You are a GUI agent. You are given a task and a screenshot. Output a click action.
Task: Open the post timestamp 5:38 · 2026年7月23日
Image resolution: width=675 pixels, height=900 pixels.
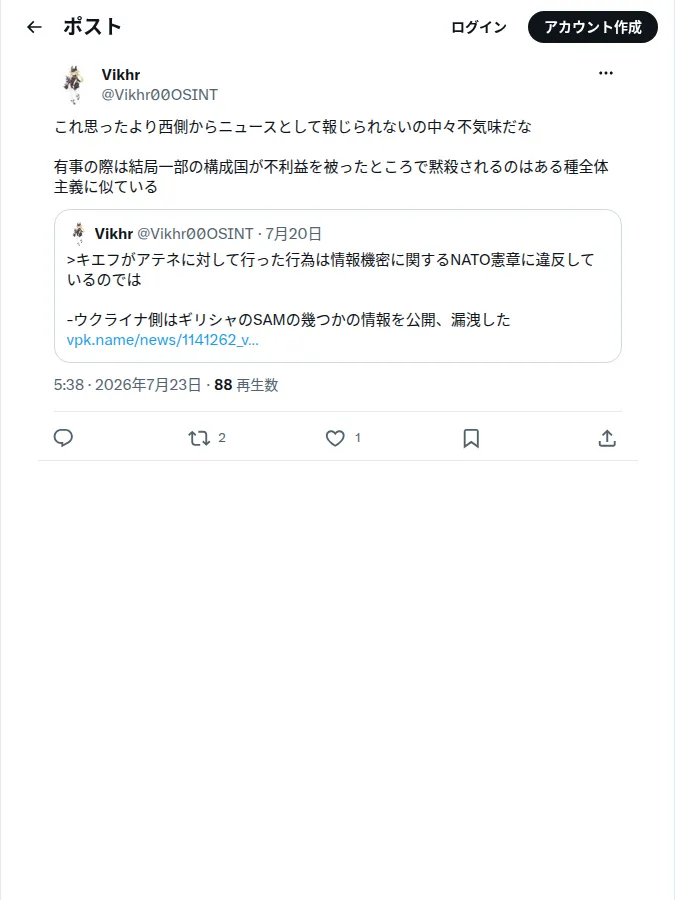127,385
